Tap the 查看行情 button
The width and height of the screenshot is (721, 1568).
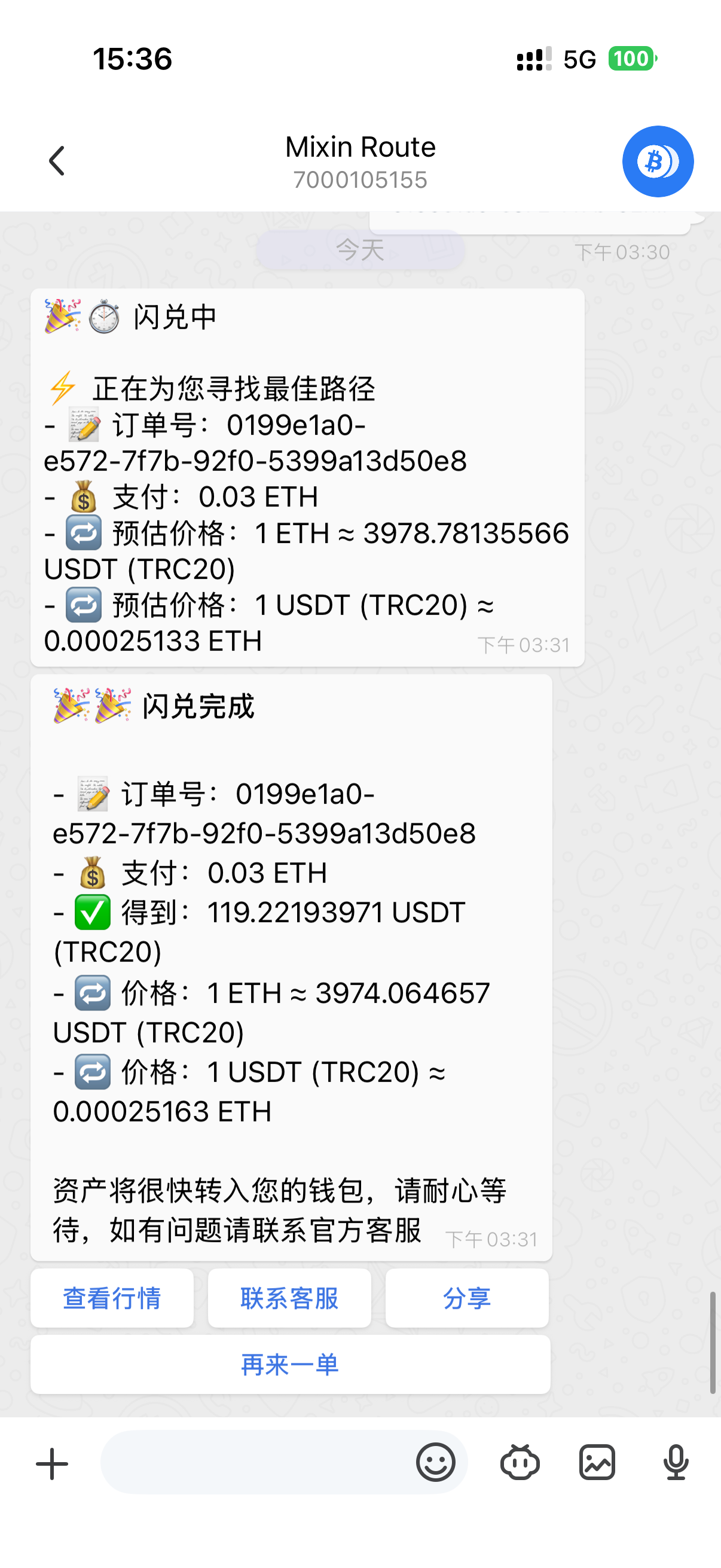coord(112,1298)
